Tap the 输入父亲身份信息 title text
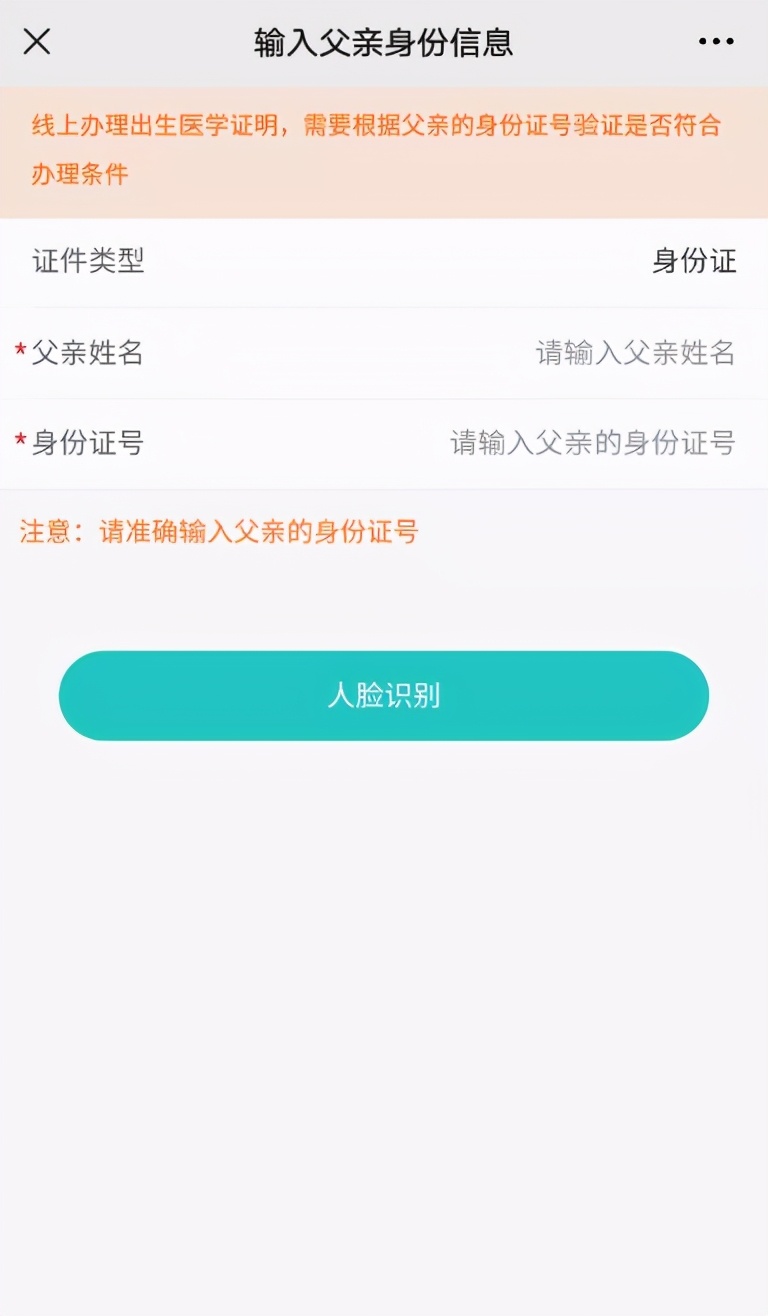The width and height of the screenshot is (768, 1316). (383, 42)
